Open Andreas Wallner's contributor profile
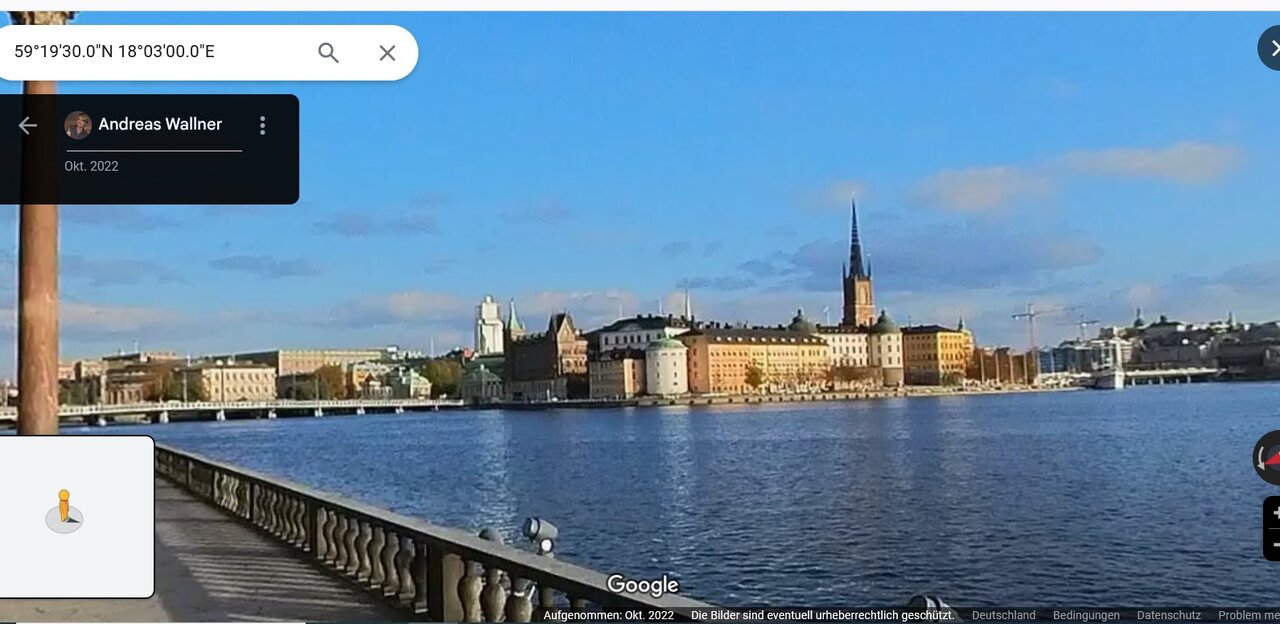 159,125
